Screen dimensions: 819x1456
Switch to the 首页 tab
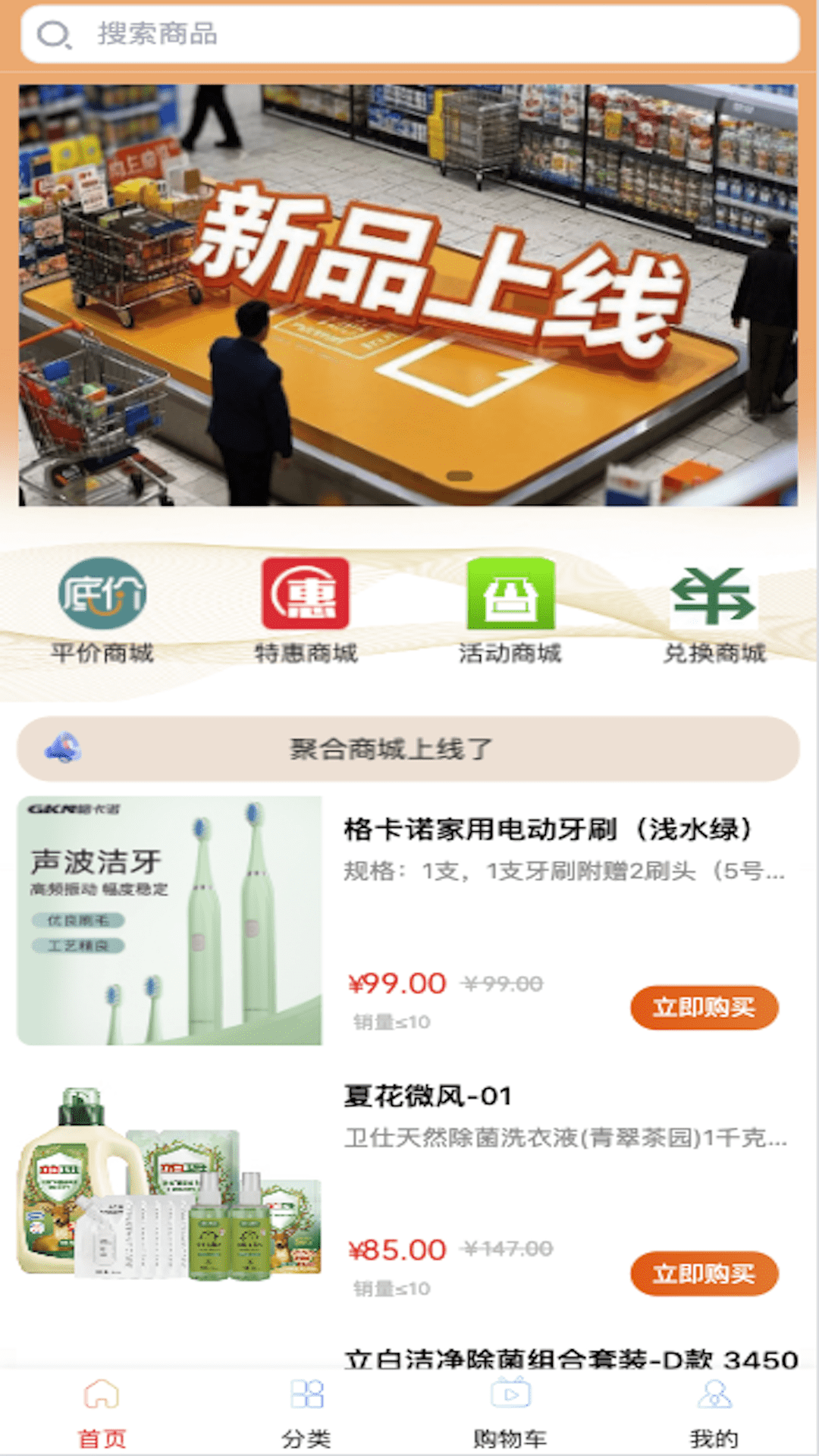pos(102,1413)
